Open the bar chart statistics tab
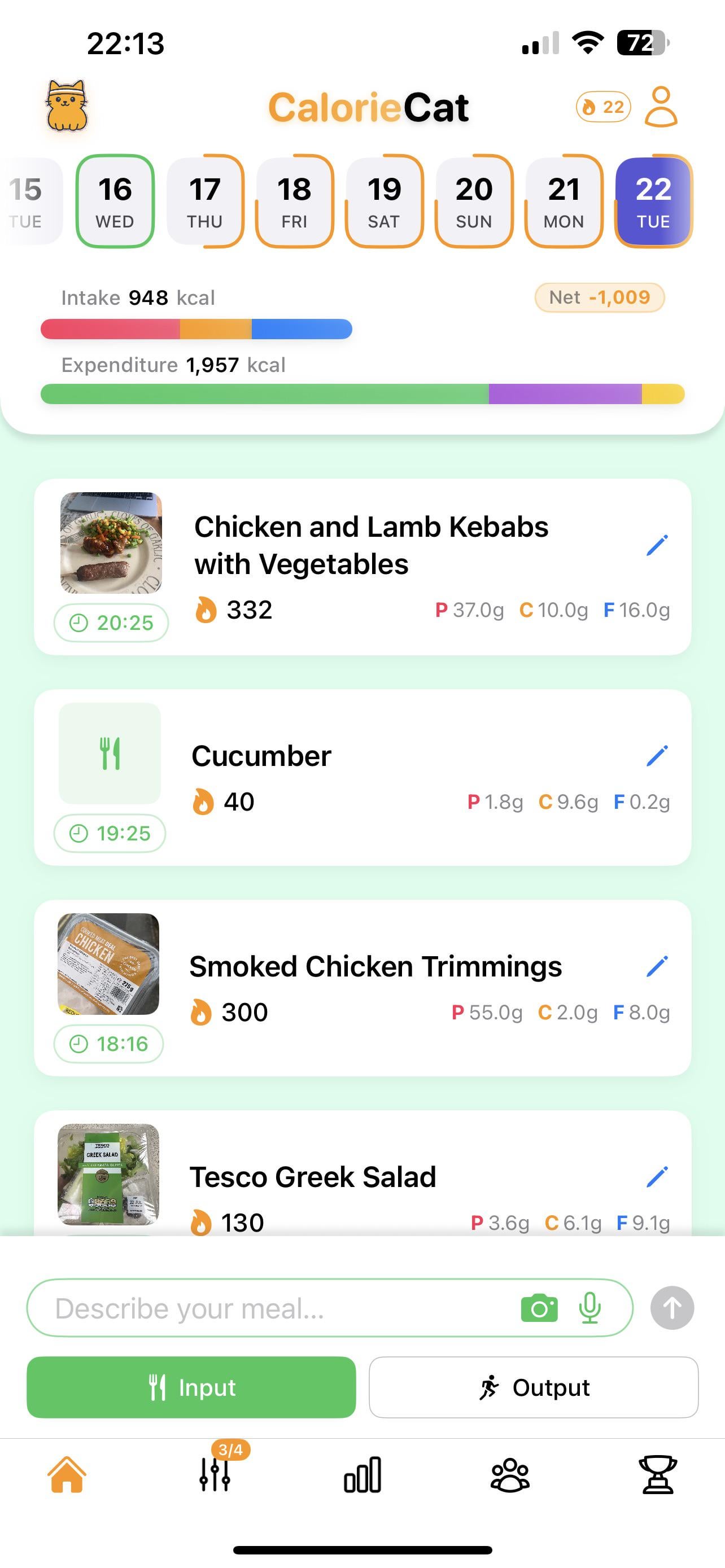This screenshot has width=725, height=1568. [x=363, y=1475]
